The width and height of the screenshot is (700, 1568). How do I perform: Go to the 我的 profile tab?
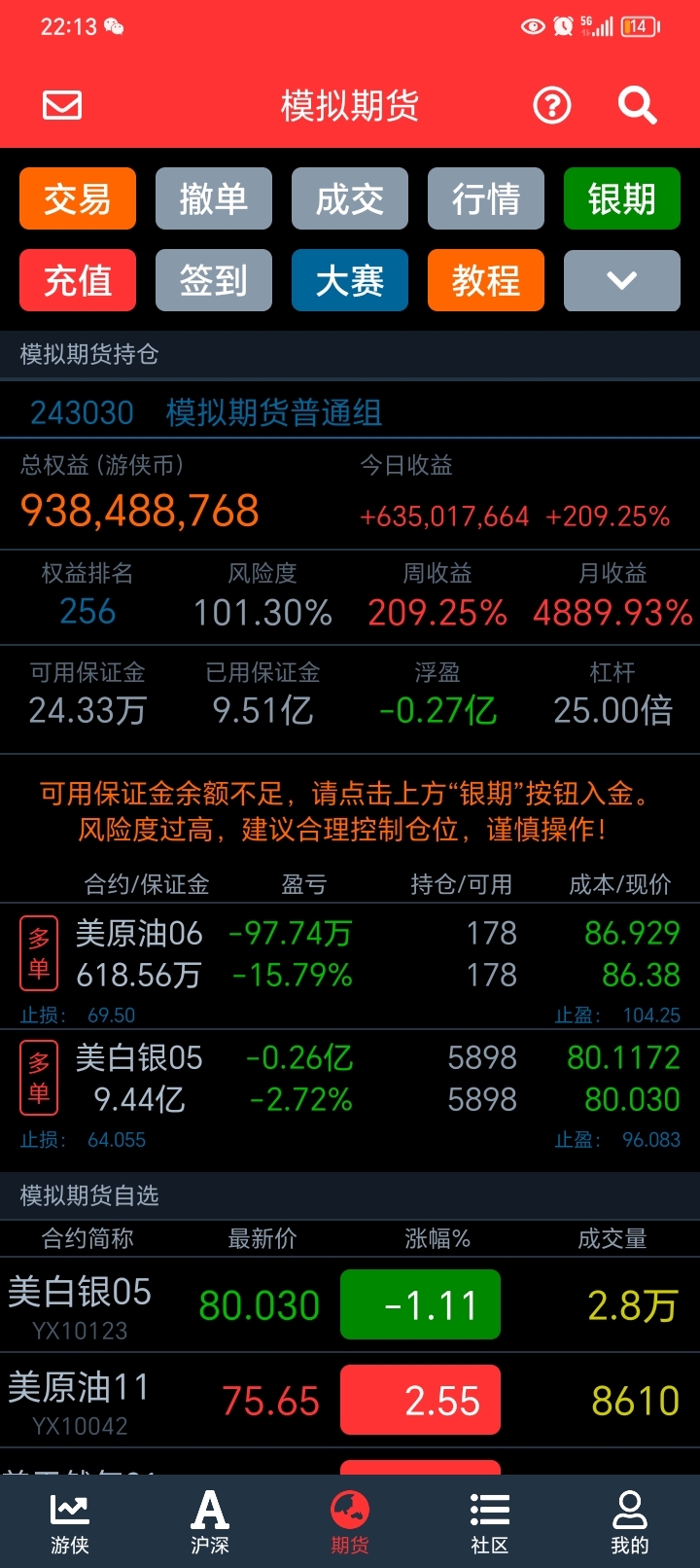click(629, 1522)
